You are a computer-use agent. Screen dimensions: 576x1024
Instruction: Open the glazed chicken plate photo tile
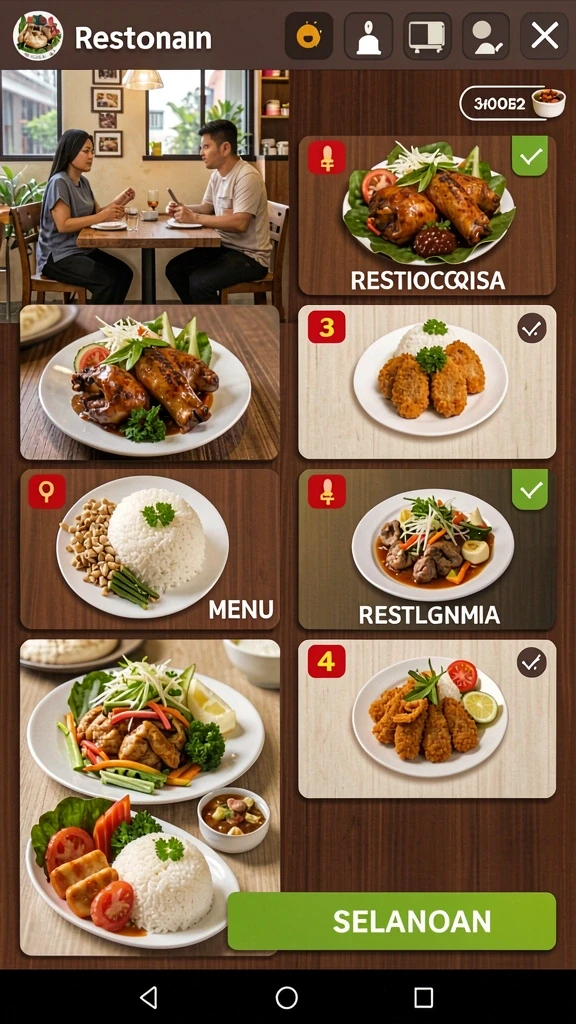[150, 382]
